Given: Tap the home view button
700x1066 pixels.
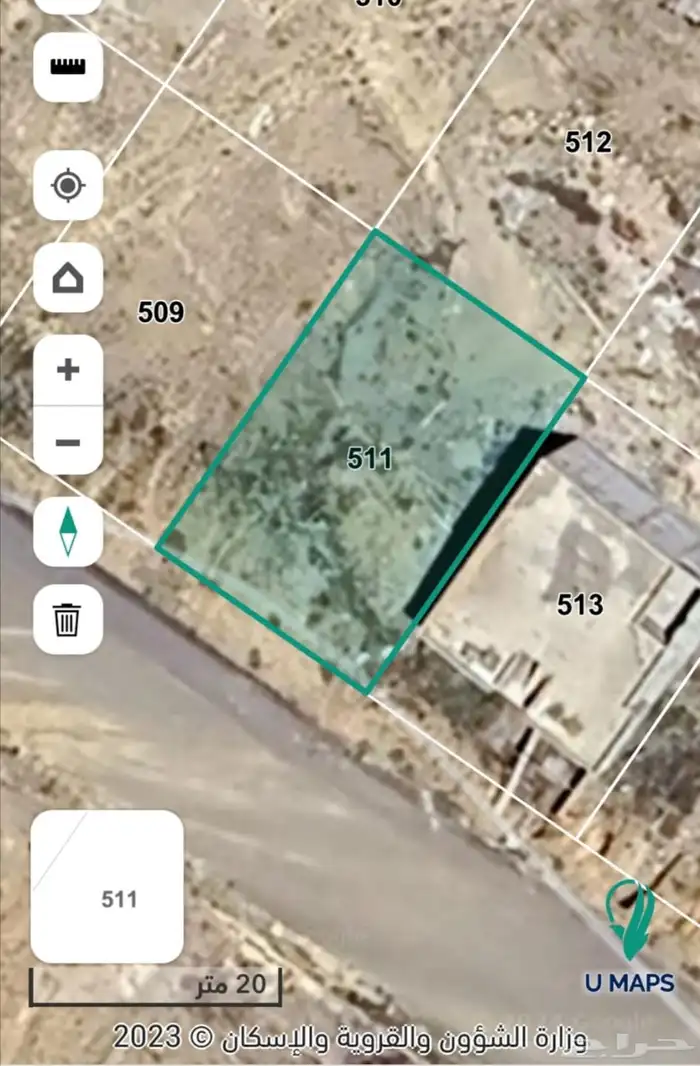Looking at the screenshot, I should 68,278.
